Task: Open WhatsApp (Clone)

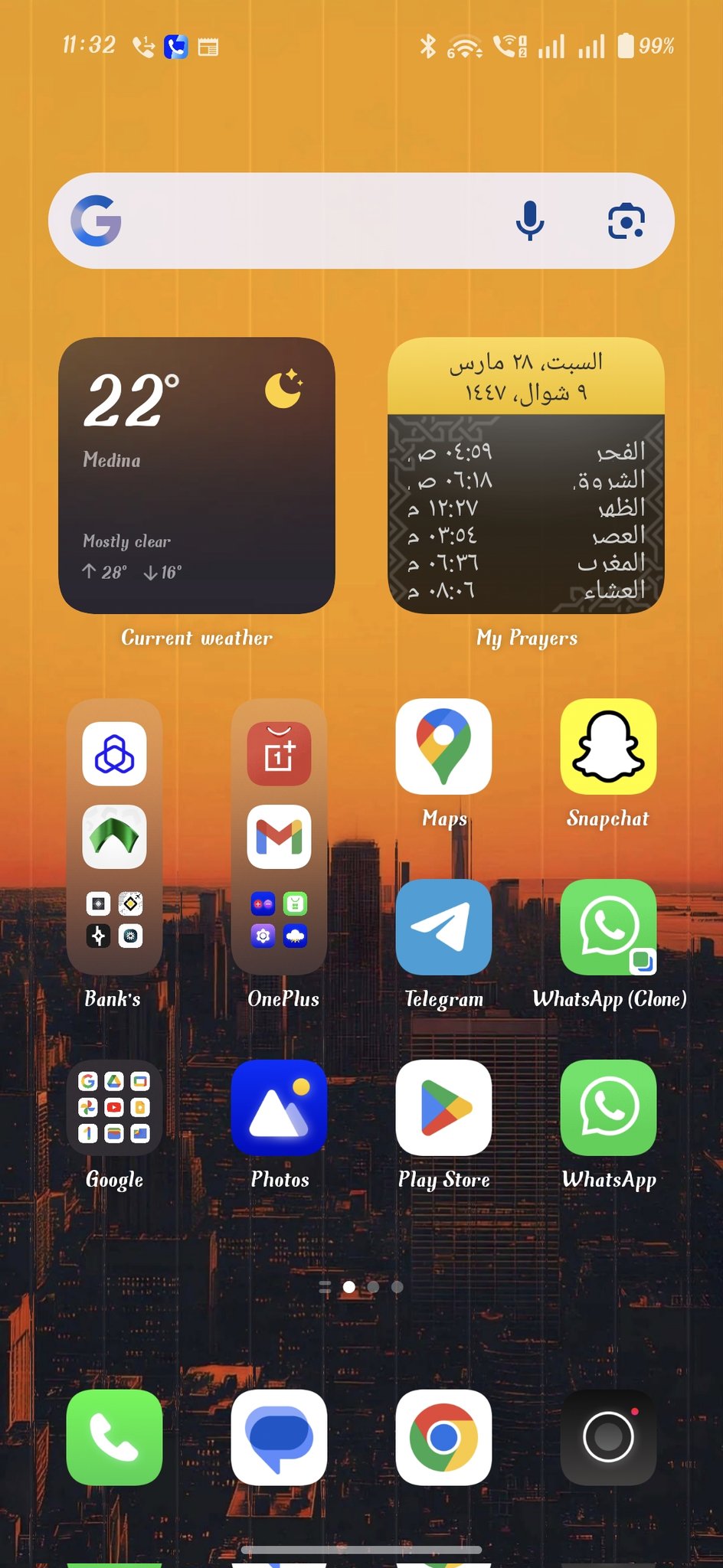Action: coord(608,926)
